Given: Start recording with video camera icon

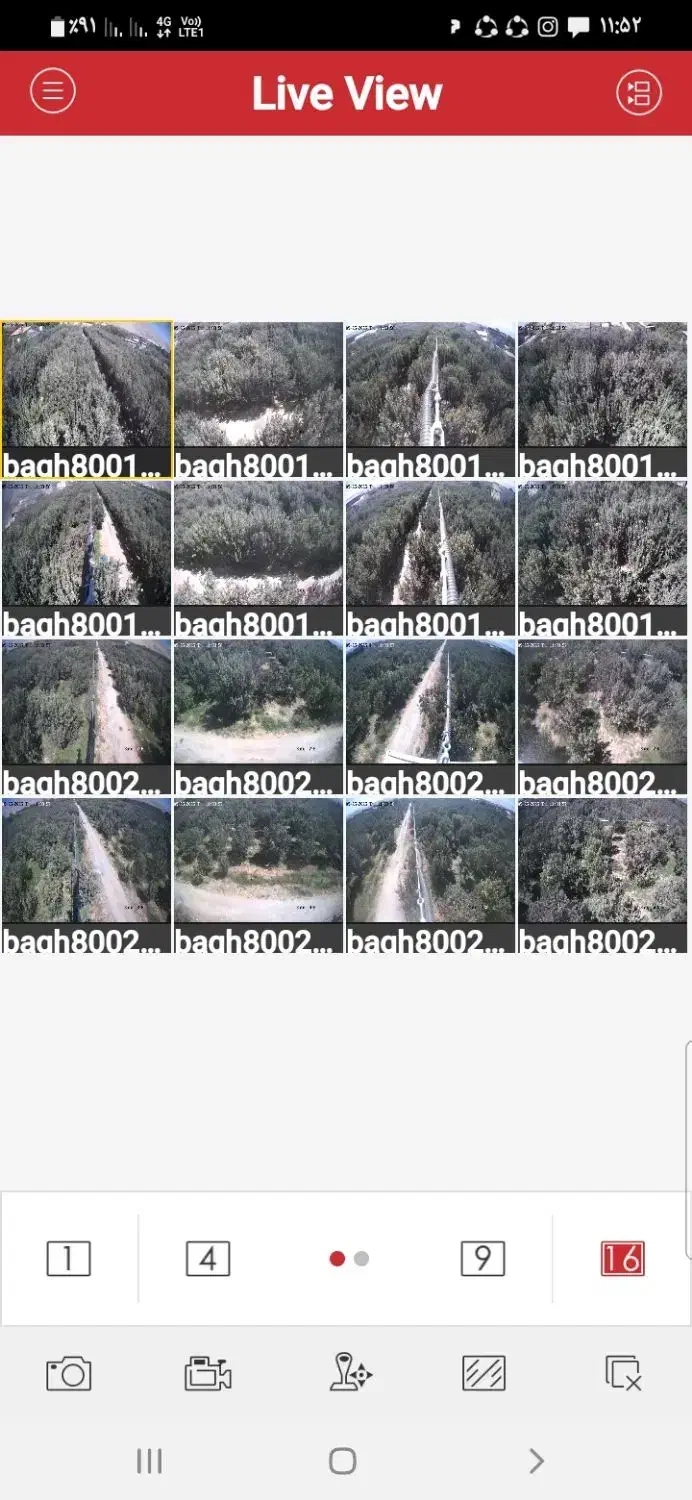Looking at the screenshot, I should [208, 1373].
